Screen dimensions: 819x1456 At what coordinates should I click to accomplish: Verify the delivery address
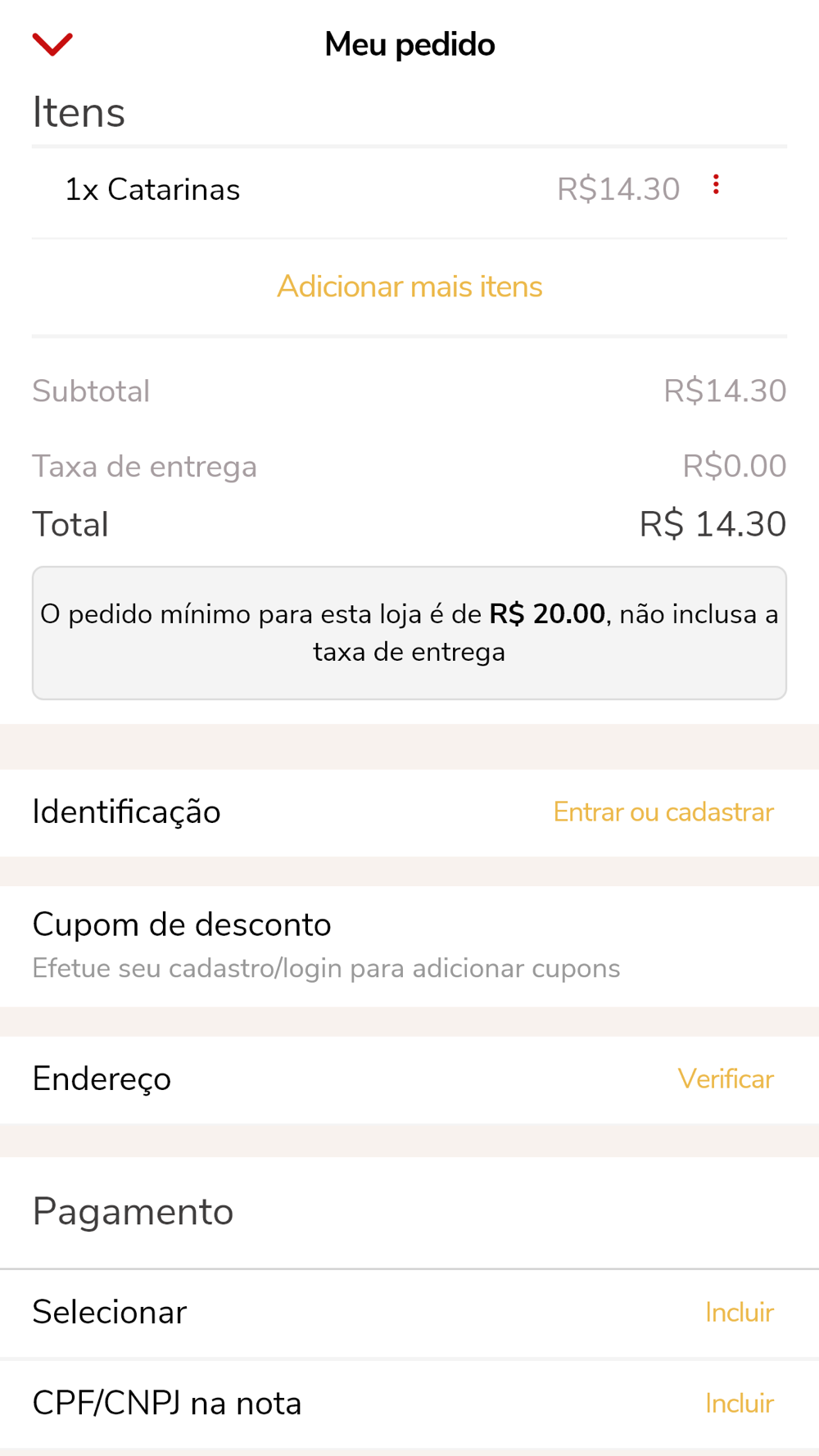pos(725,1078)
